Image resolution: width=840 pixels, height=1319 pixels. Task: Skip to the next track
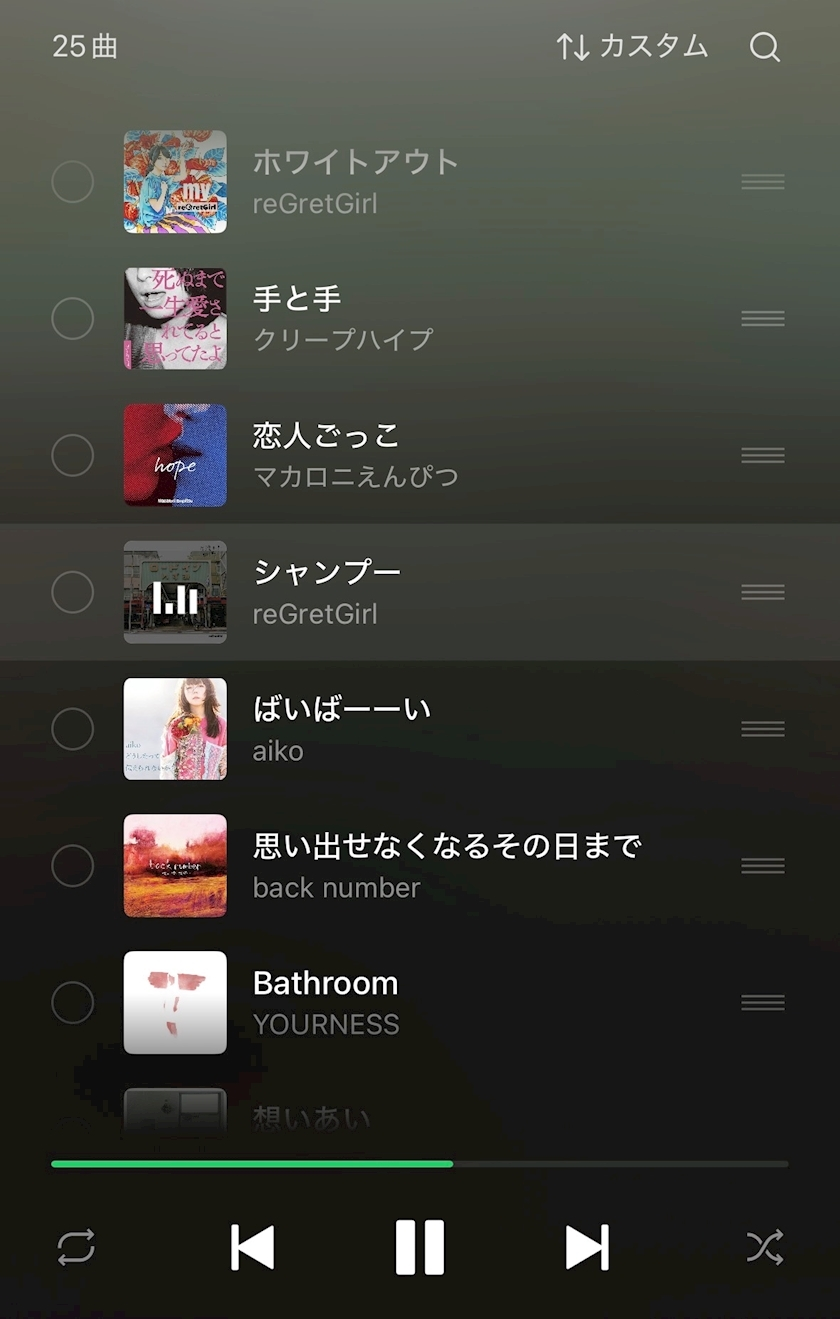tap(588, 1248)
